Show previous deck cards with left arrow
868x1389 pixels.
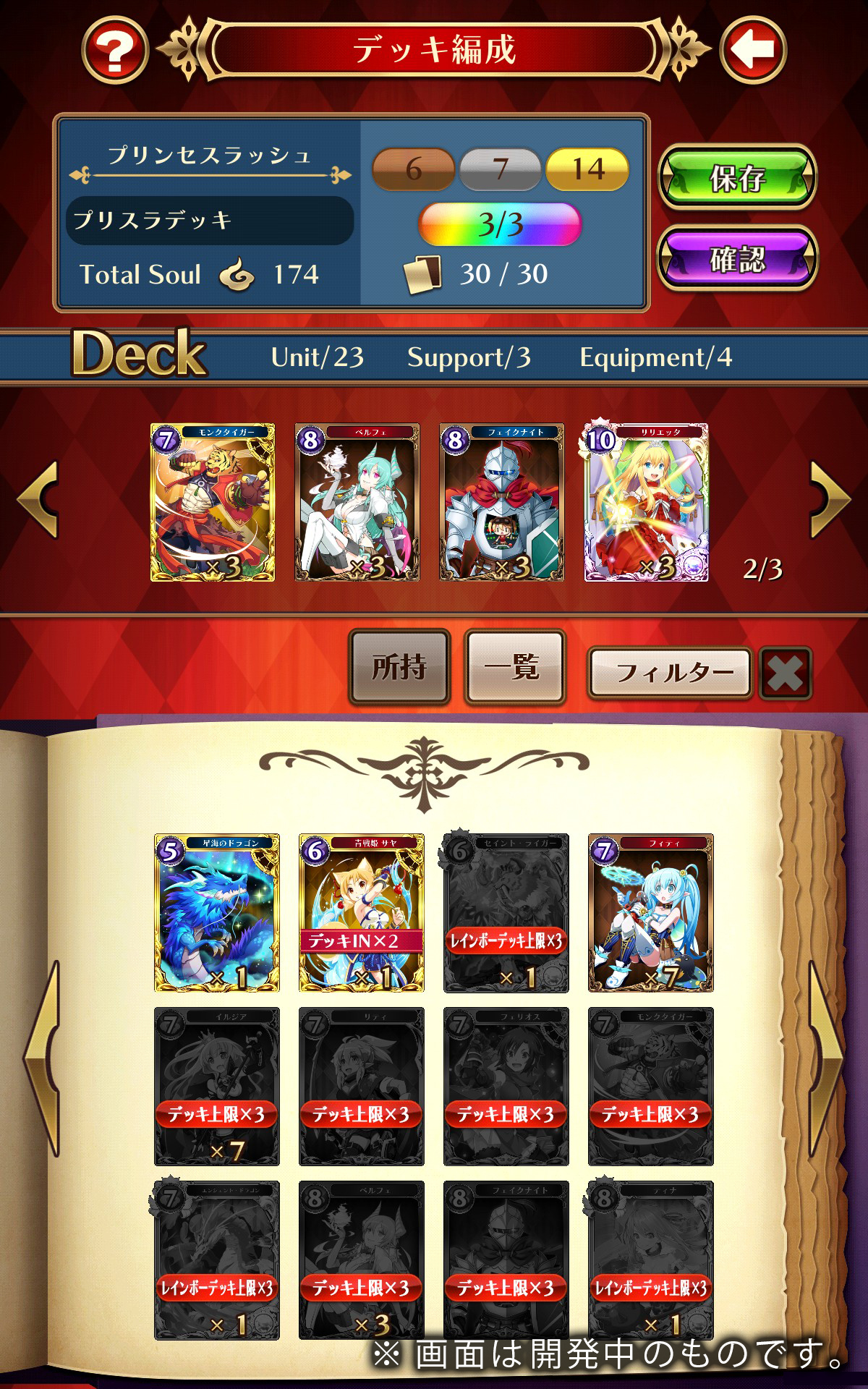pos(38,499)
